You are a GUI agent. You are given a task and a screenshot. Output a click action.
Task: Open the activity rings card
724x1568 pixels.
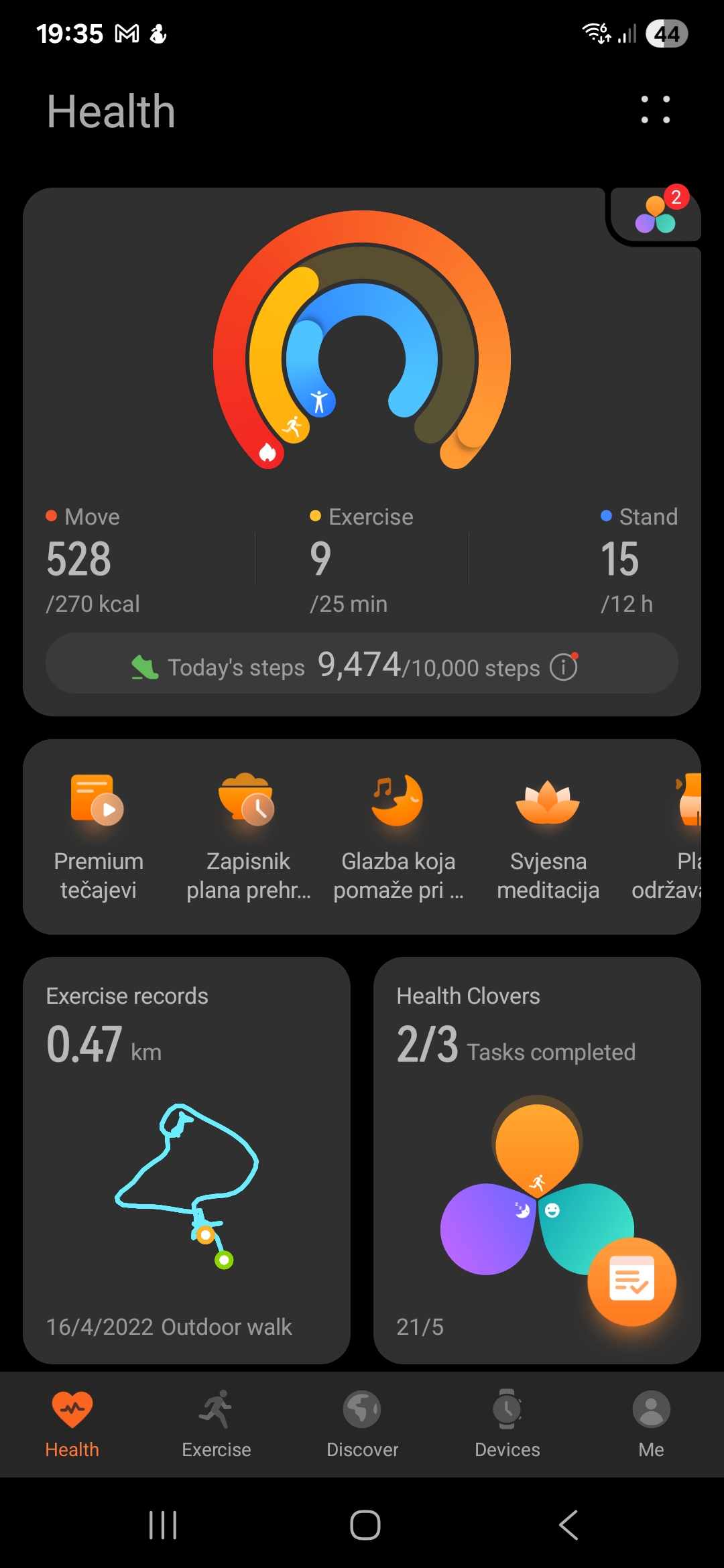coord(362,452)
